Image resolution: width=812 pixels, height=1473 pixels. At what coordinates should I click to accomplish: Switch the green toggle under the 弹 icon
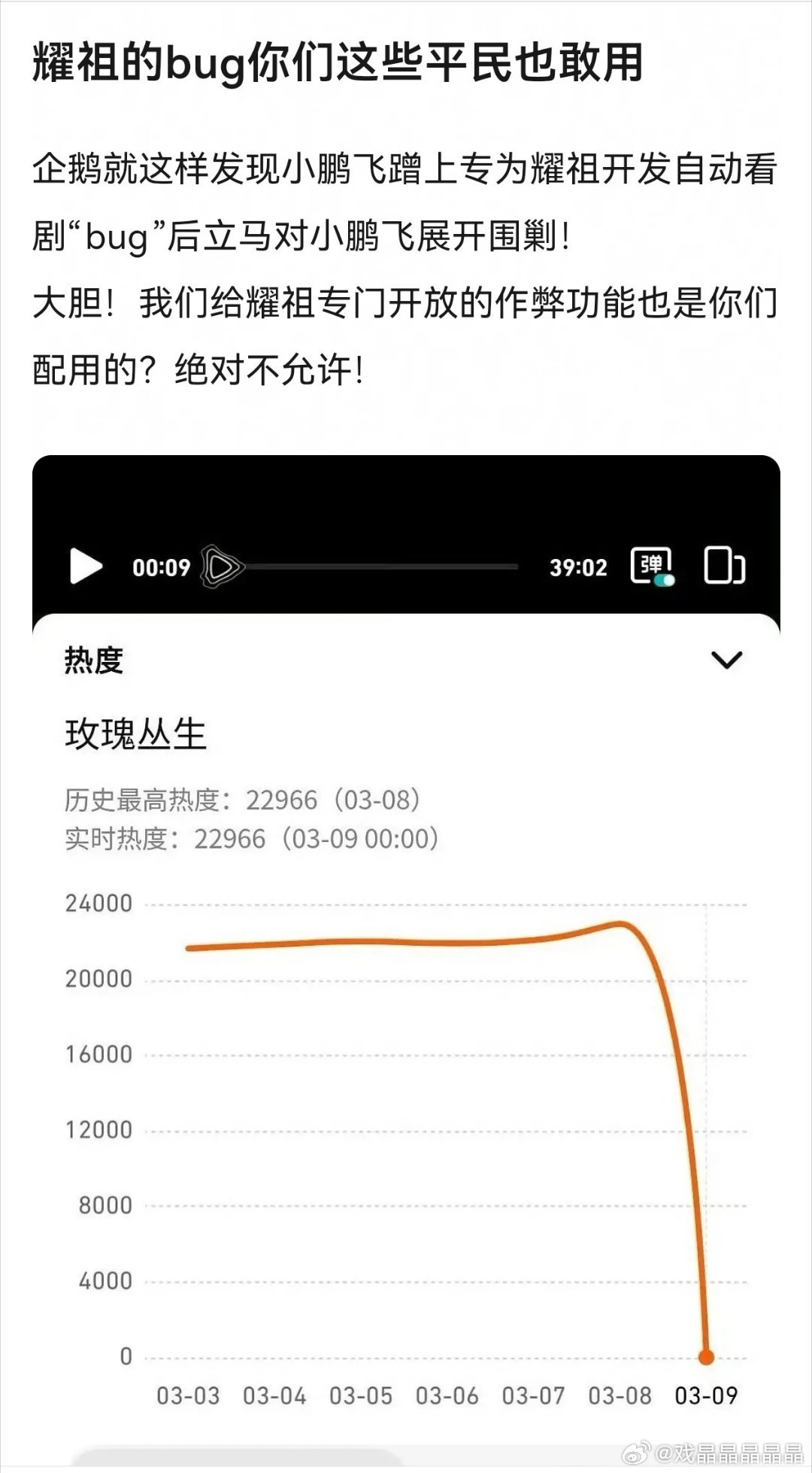665,581
